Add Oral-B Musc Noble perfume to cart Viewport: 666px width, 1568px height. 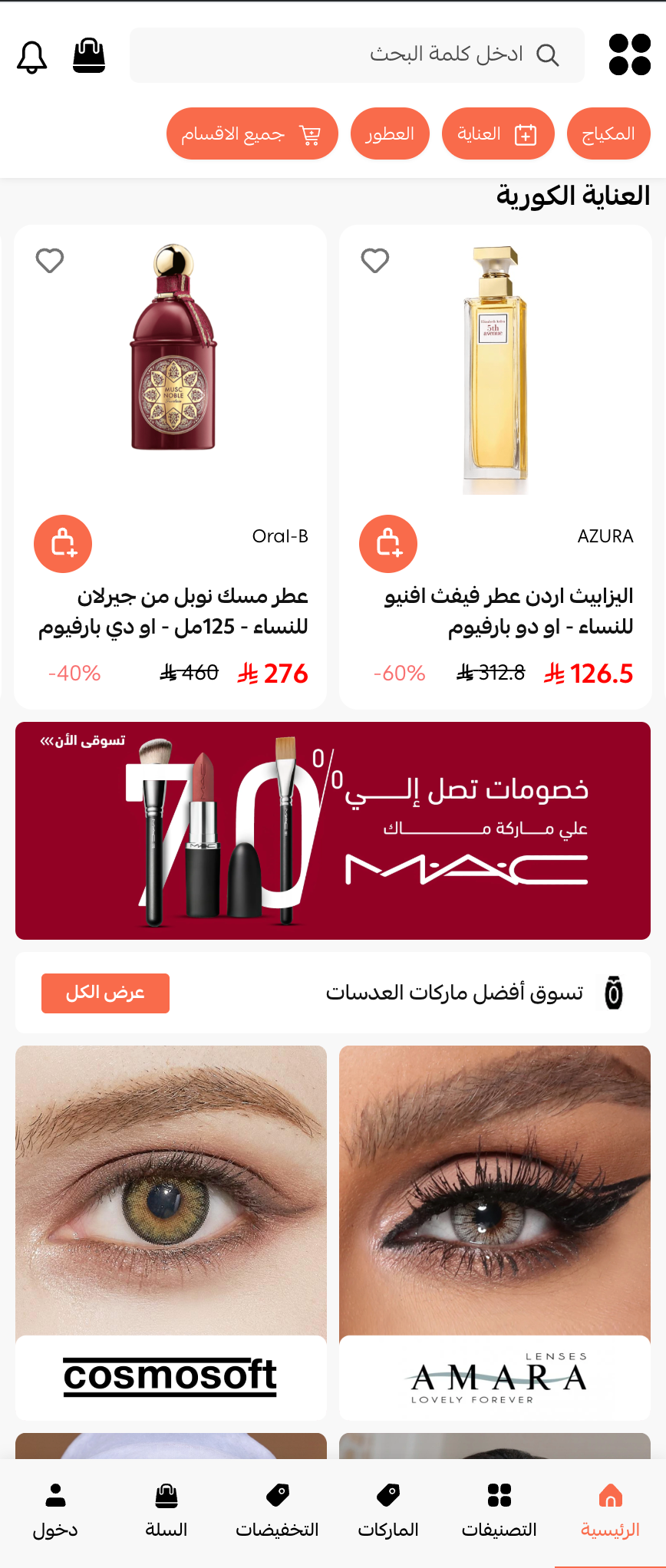point(63,544)
